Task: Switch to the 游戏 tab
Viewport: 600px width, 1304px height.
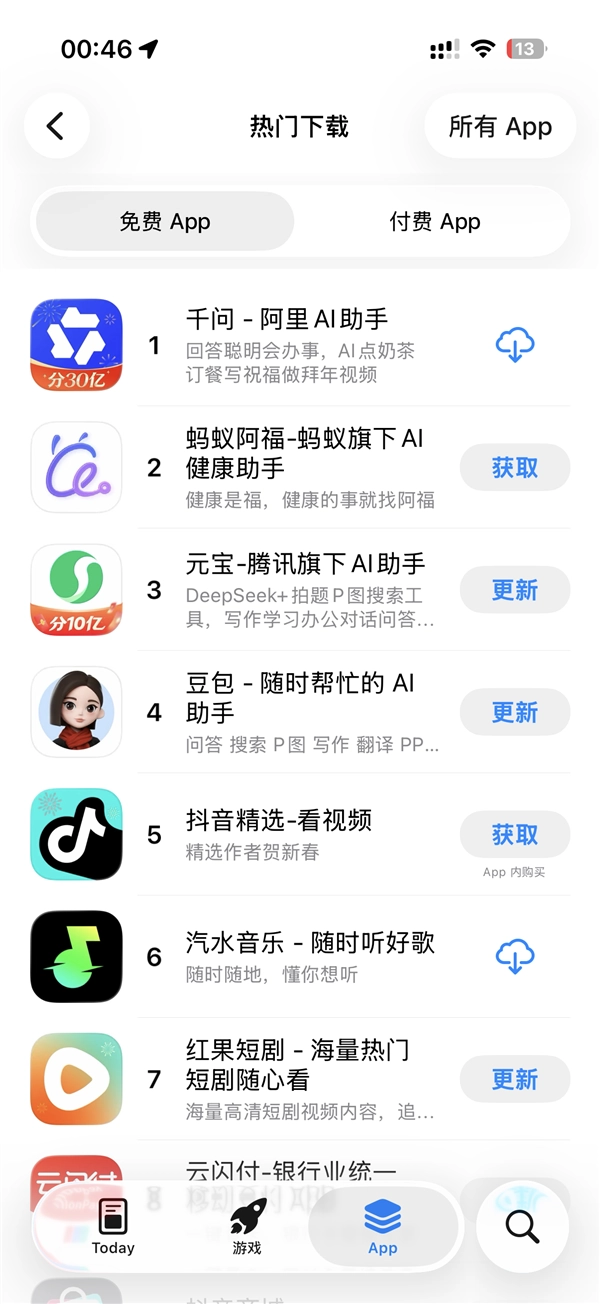Action: coord(247,1227)
